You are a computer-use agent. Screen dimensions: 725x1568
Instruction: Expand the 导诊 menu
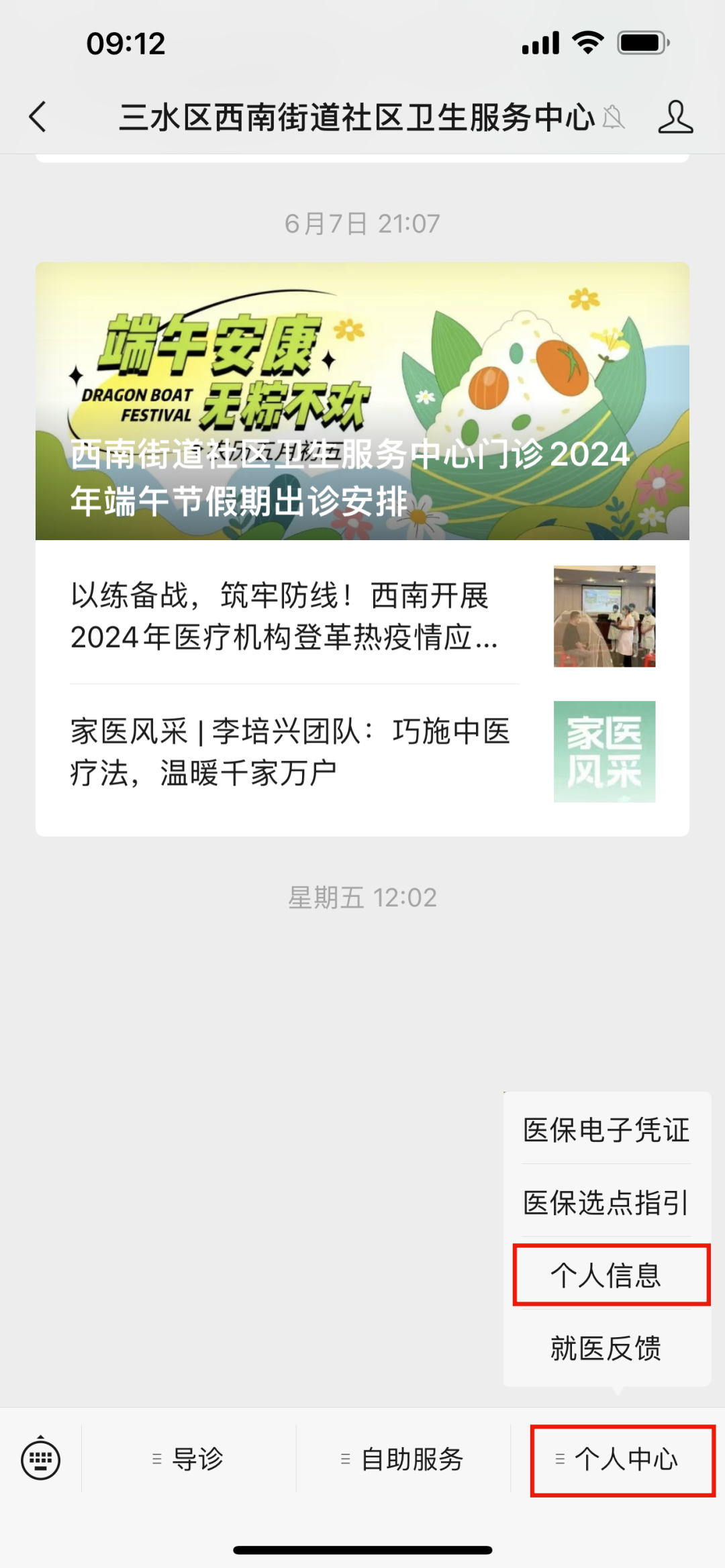coord(189,1459)
